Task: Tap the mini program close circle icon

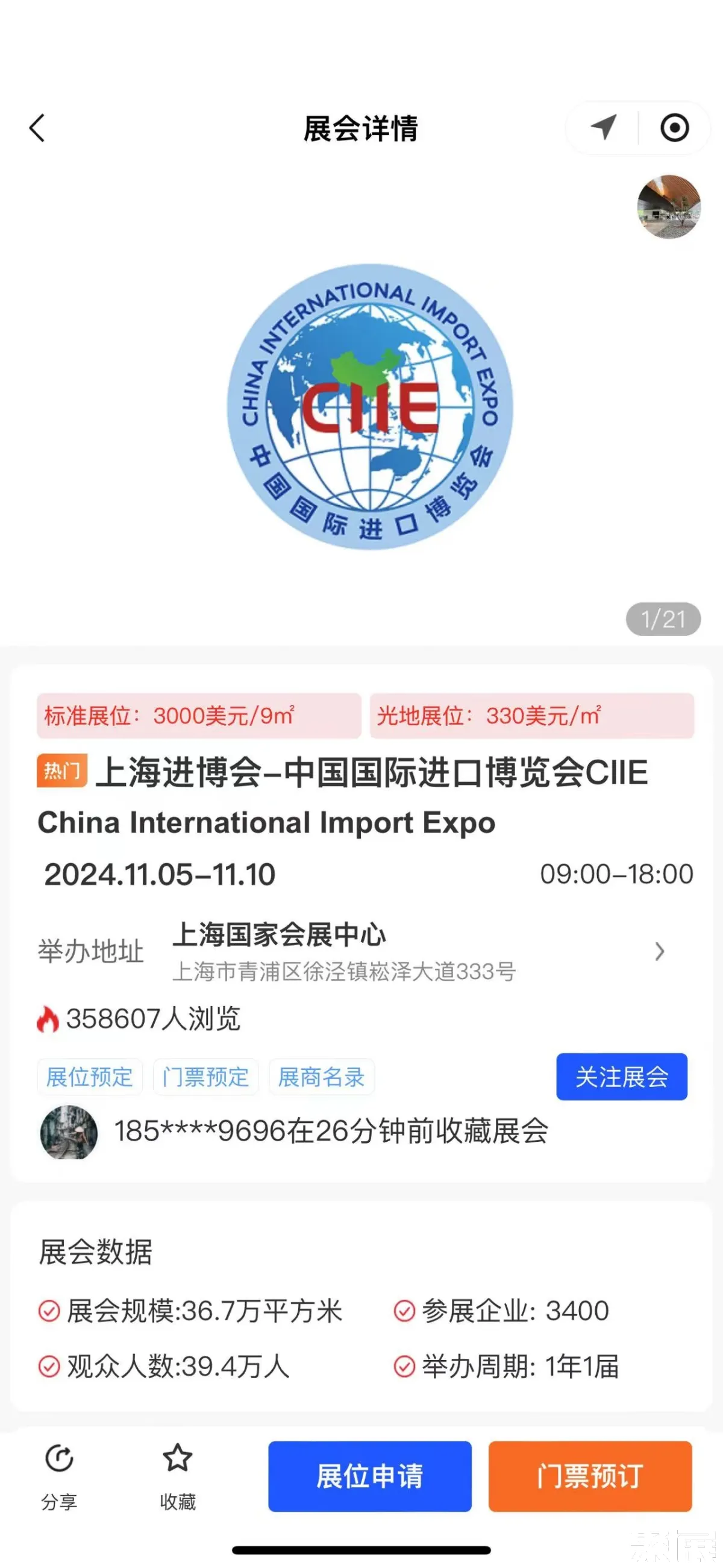Action: pyautogui.click(x=674, y=128)
